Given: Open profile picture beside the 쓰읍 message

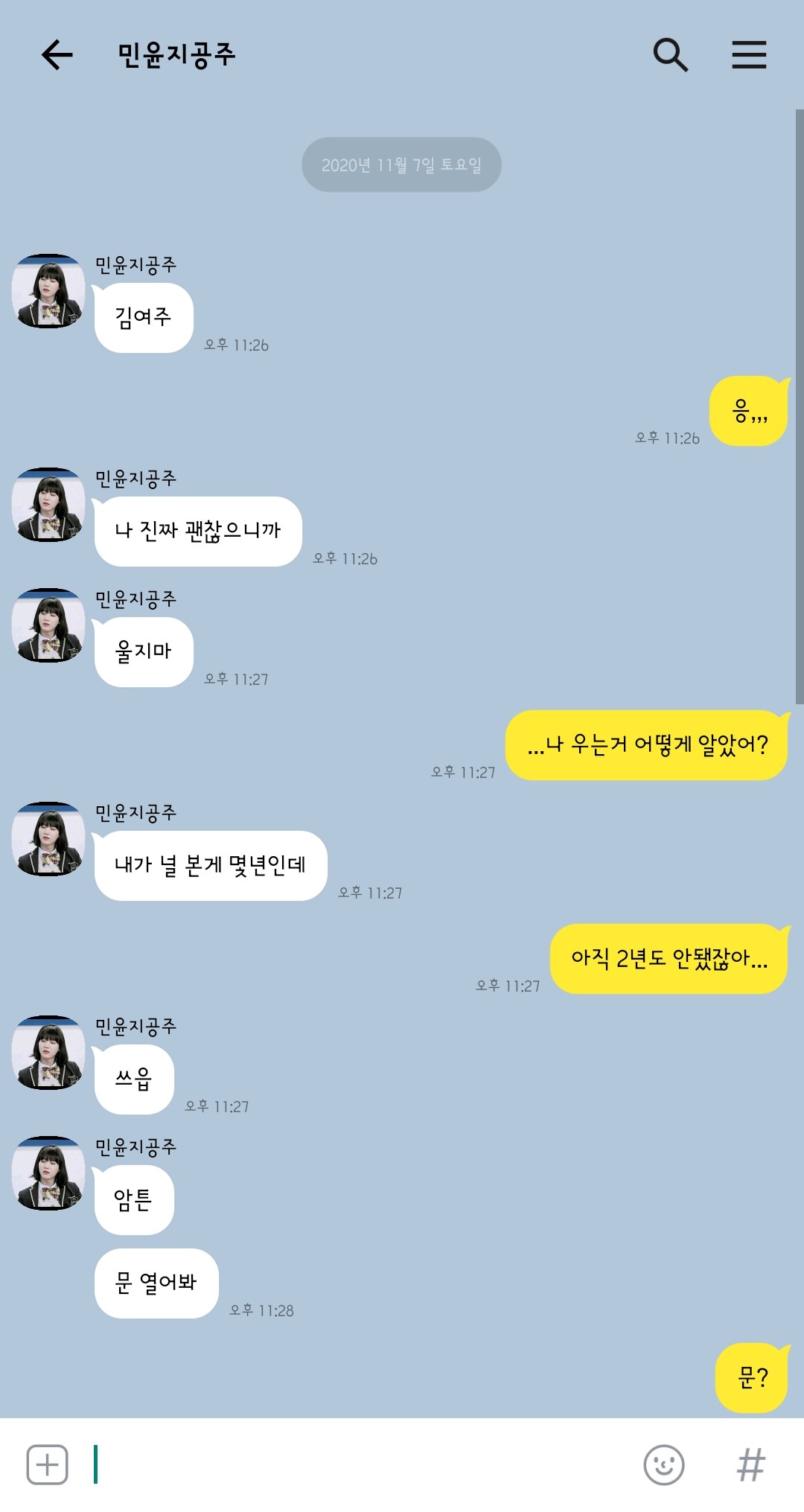Looking at the screenshot, I should click(49, 1053).
